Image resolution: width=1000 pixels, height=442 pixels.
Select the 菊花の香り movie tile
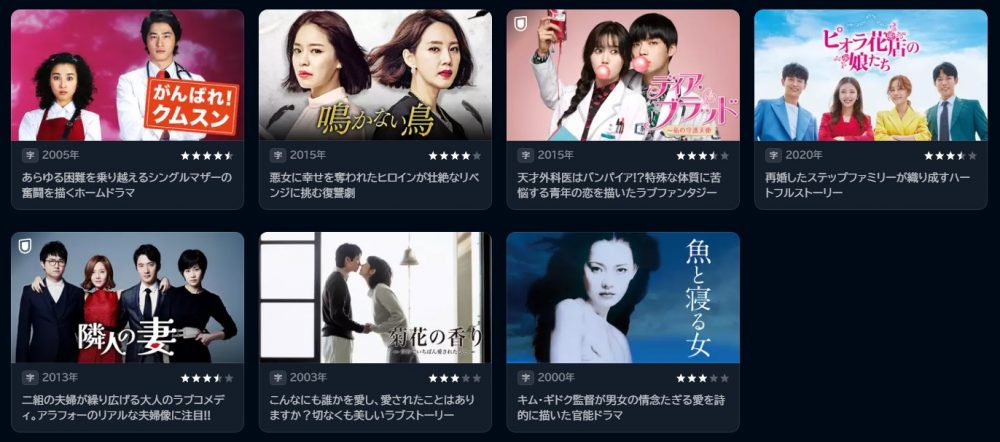pyautogui.click(x=375, y=298)
